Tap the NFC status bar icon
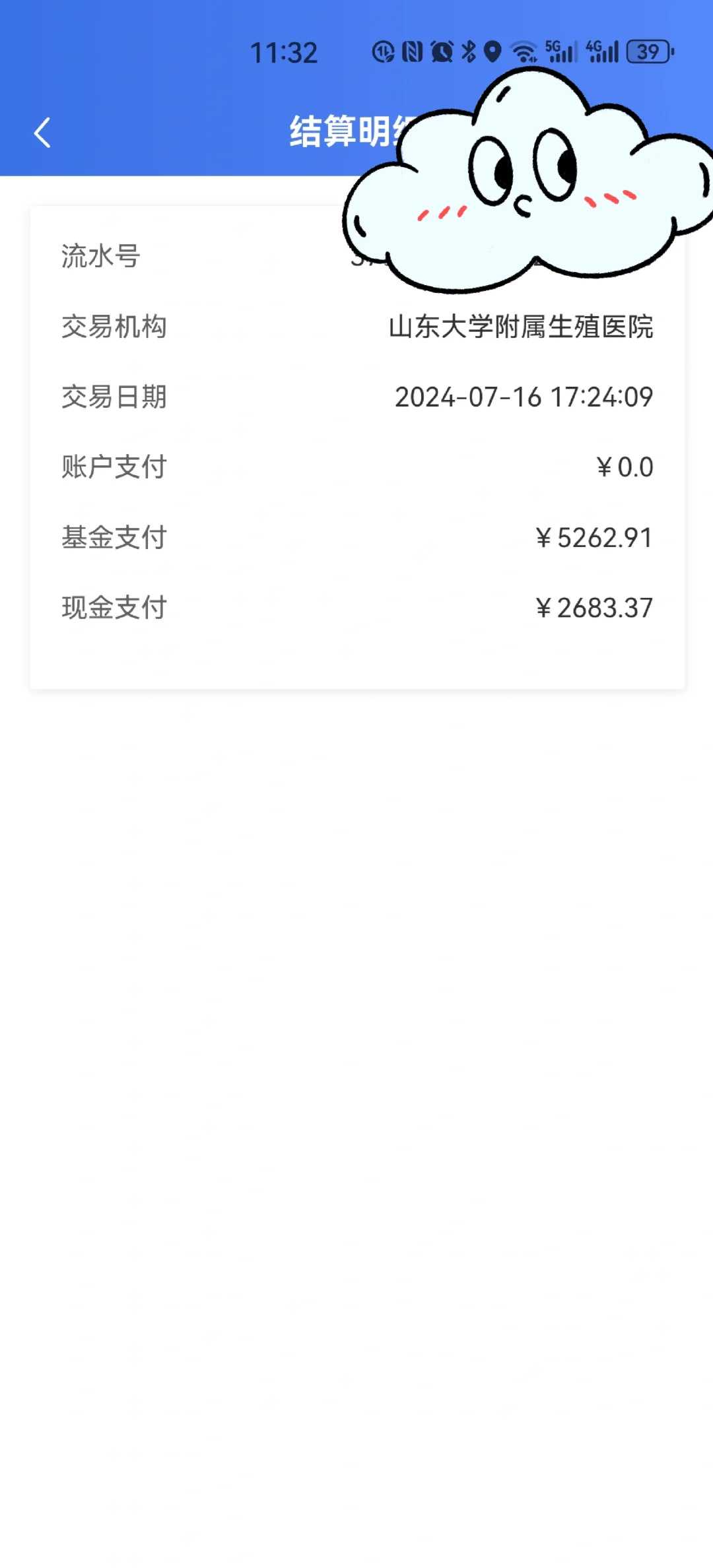Screen dimensions: 713x1568 (411, 53)
